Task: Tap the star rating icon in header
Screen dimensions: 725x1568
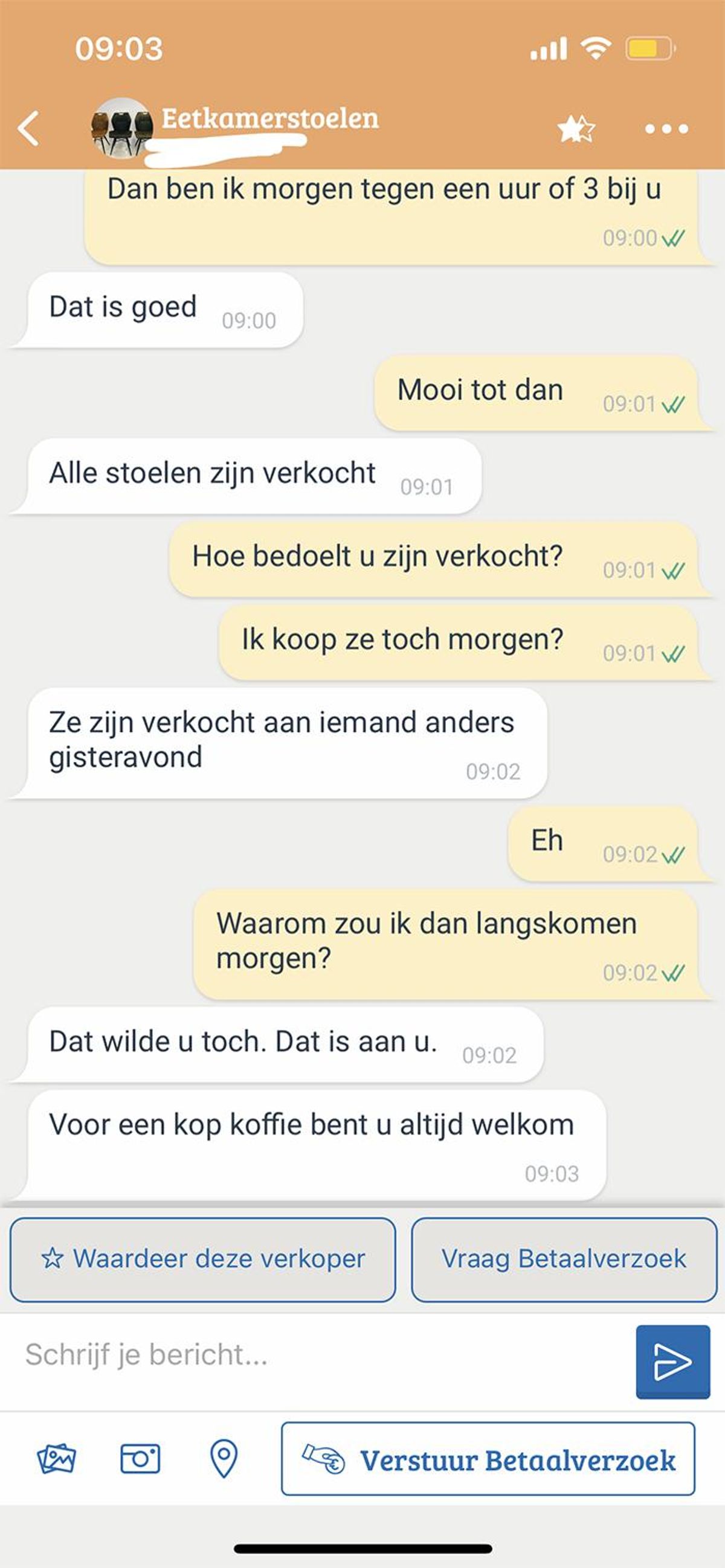Action: [575, 129]
